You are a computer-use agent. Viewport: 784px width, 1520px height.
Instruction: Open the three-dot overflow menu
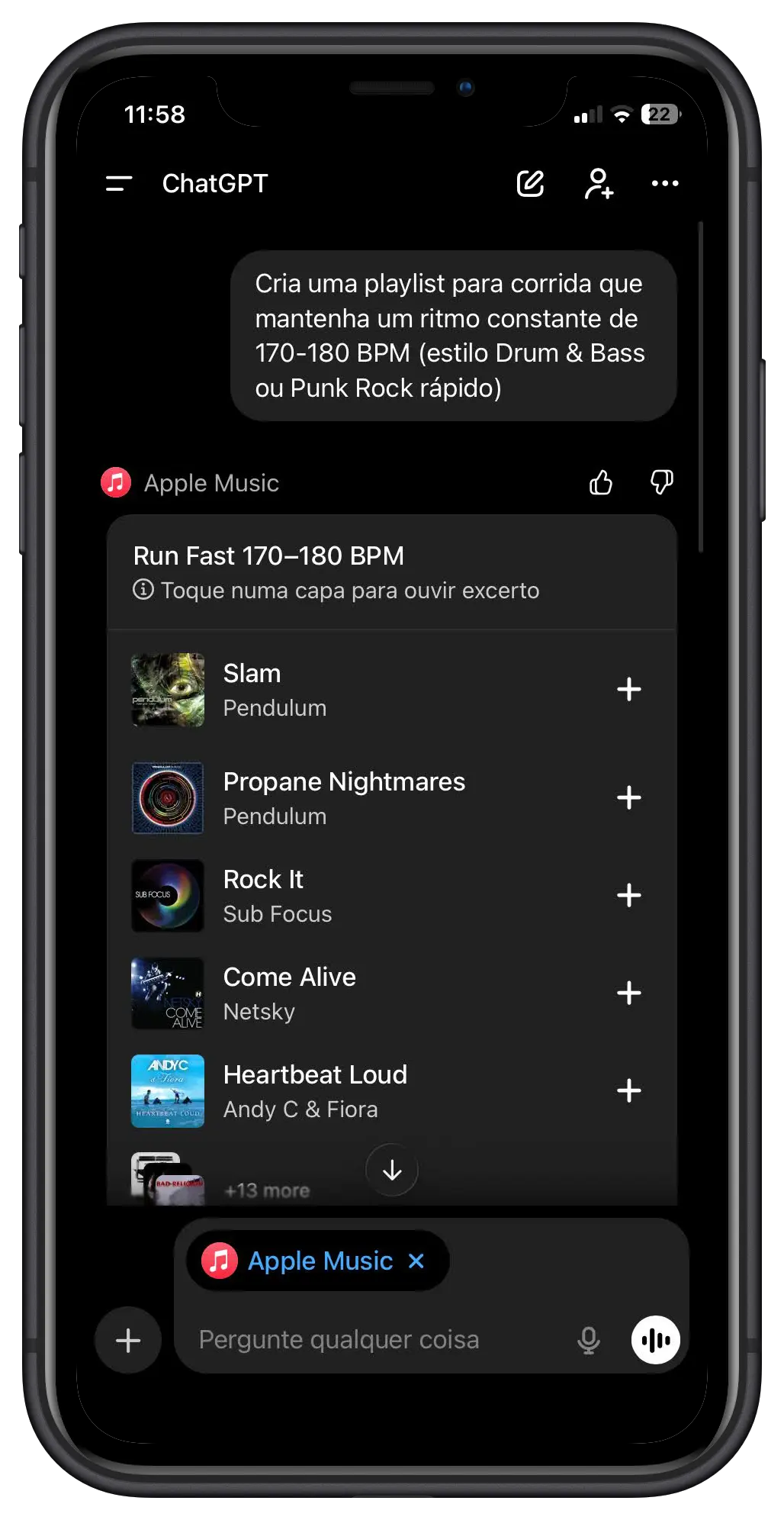tap(664, 183)
